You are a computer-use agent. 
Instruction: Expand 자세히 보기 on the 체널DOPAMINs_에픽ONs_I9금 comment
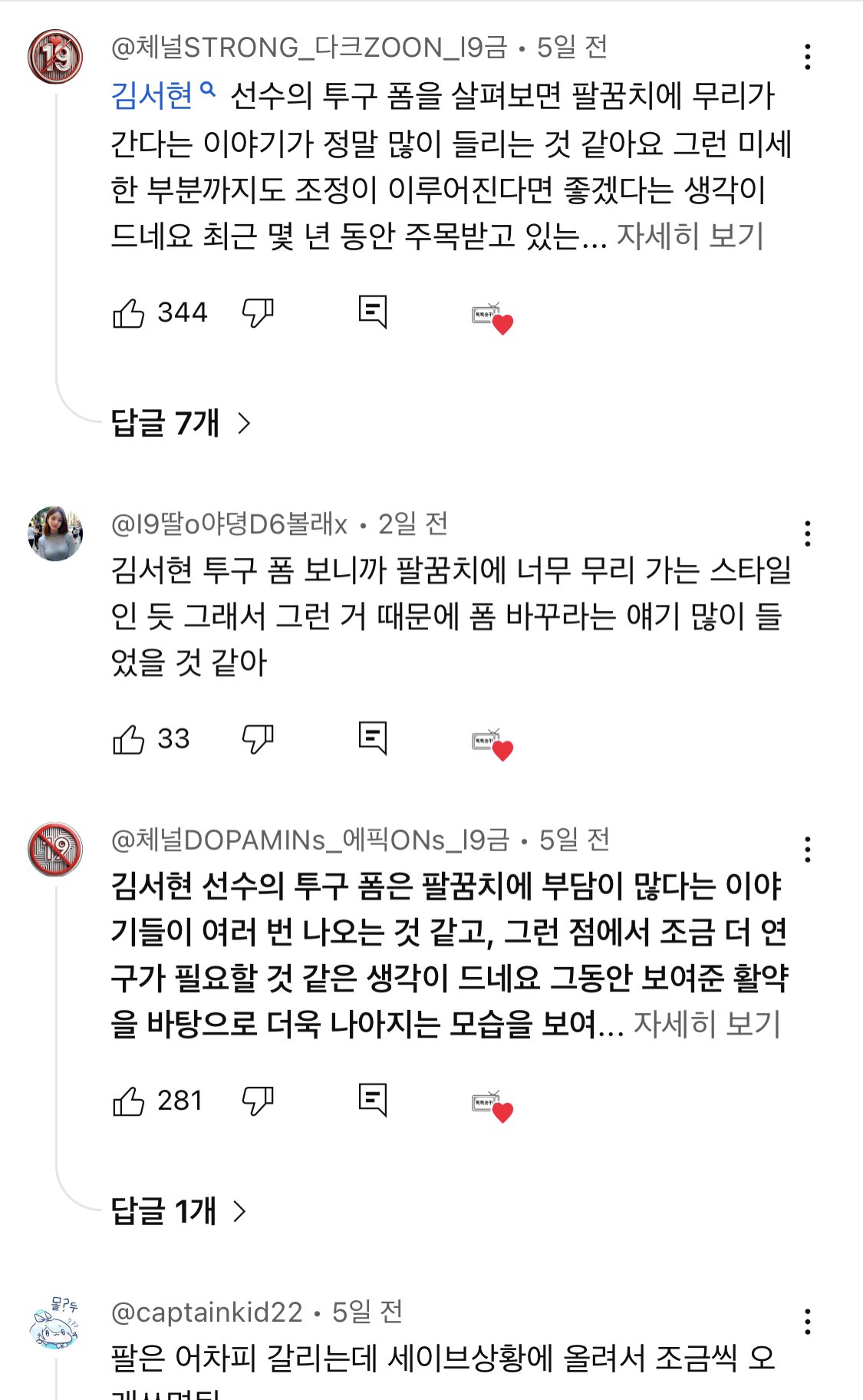[x=707, y=1024]
